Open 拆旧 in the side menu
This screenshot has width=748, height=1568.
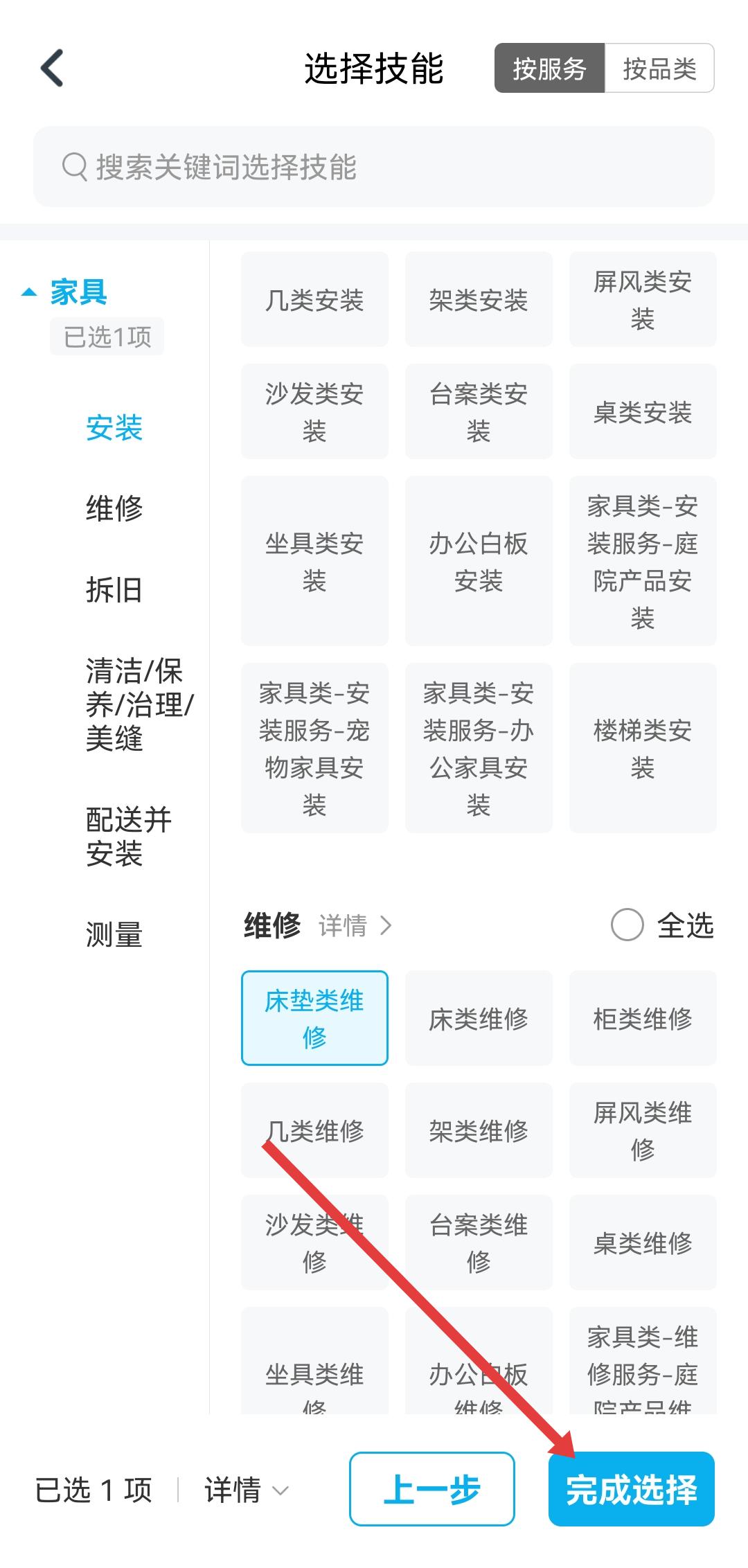pyautogui.click(x=114, y=590)
